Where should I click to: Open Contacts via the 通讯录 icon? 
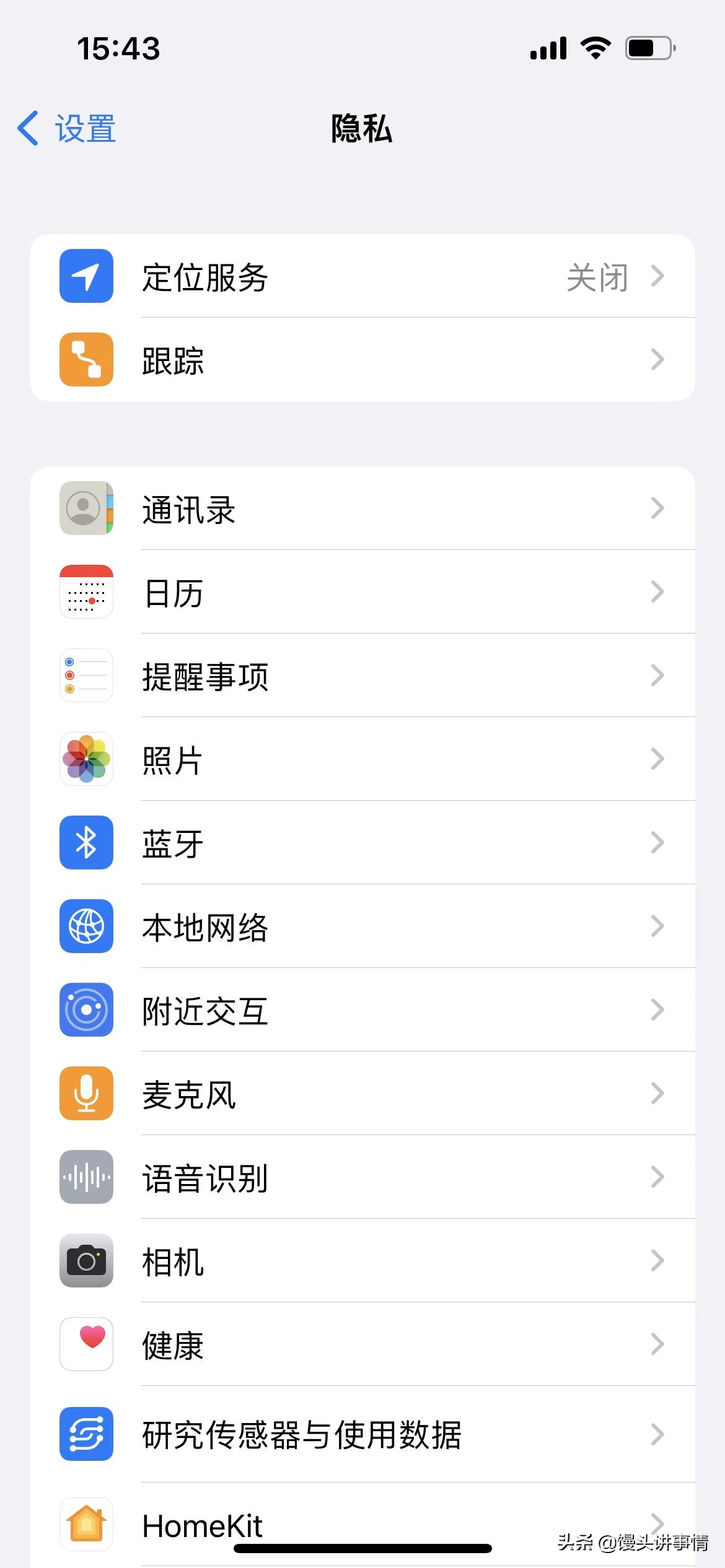click(x=86, y=508)
